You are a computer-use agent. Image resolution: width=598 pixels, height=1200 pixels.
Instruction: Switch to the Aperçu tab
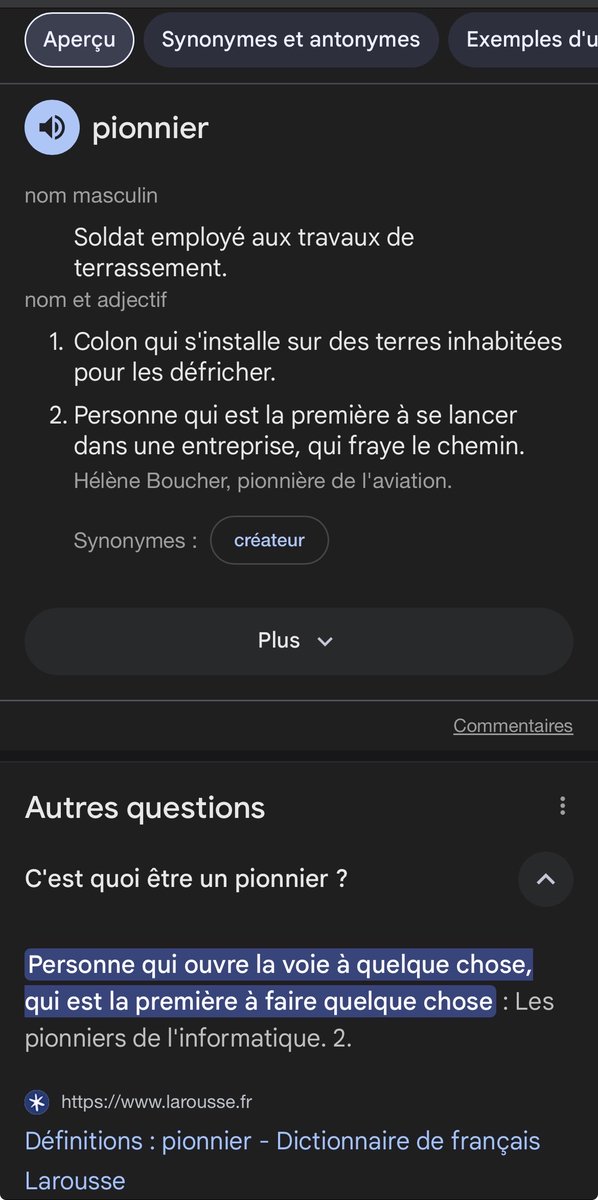79,40
